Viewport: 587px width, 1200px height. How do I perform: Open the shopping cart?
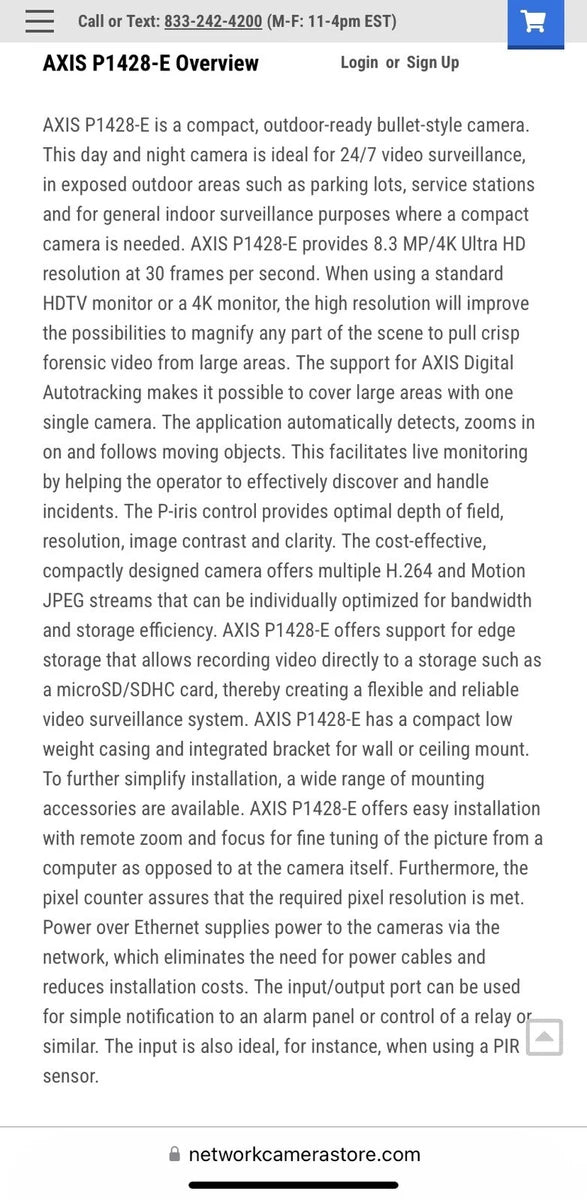tap(535, 22)
